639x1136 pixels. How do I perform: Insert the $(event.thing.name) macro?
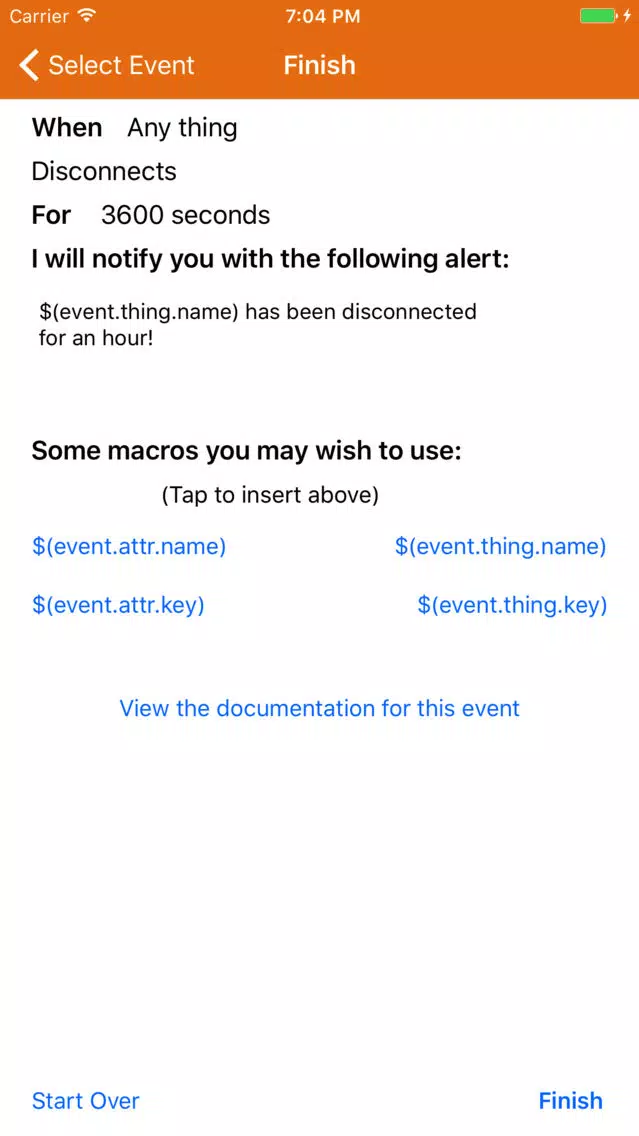click(x=500, y=546)
